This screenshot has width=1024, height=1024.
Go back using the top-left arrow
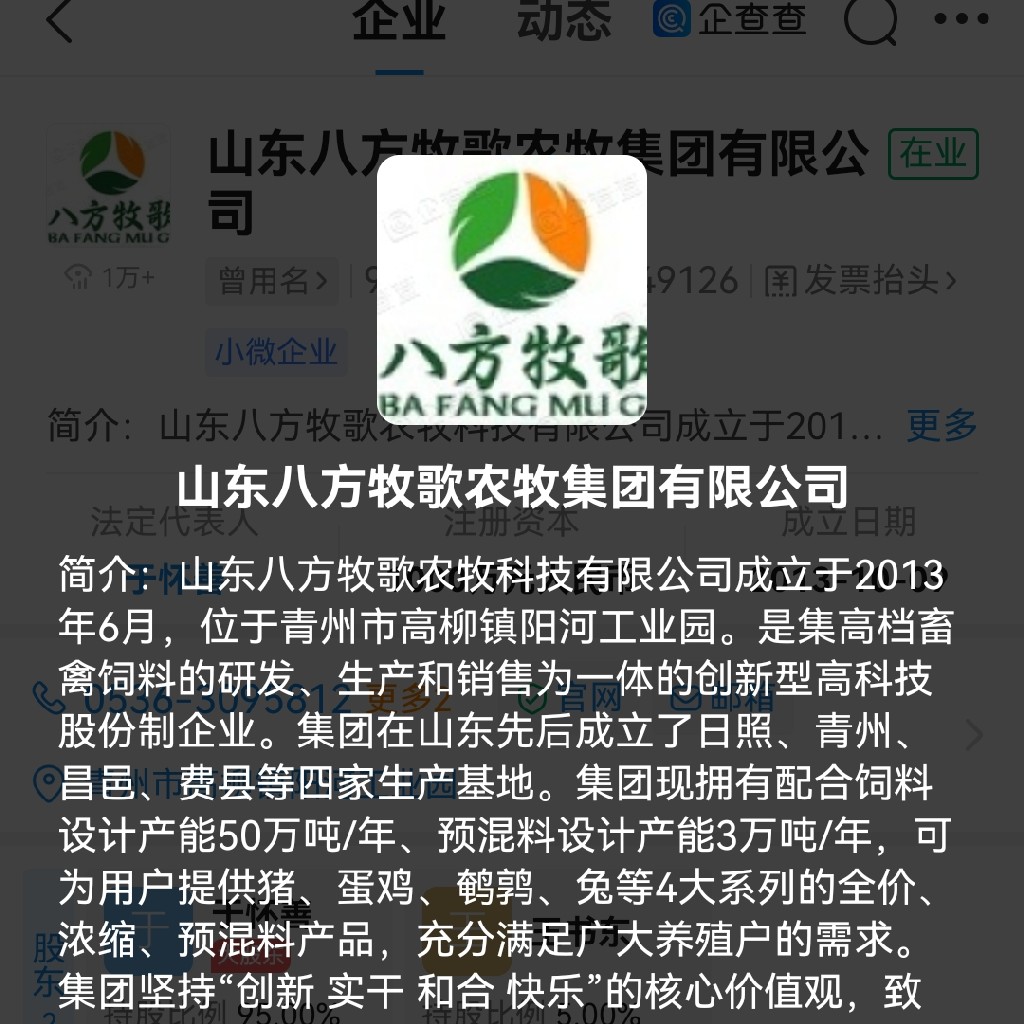point(60,22)
